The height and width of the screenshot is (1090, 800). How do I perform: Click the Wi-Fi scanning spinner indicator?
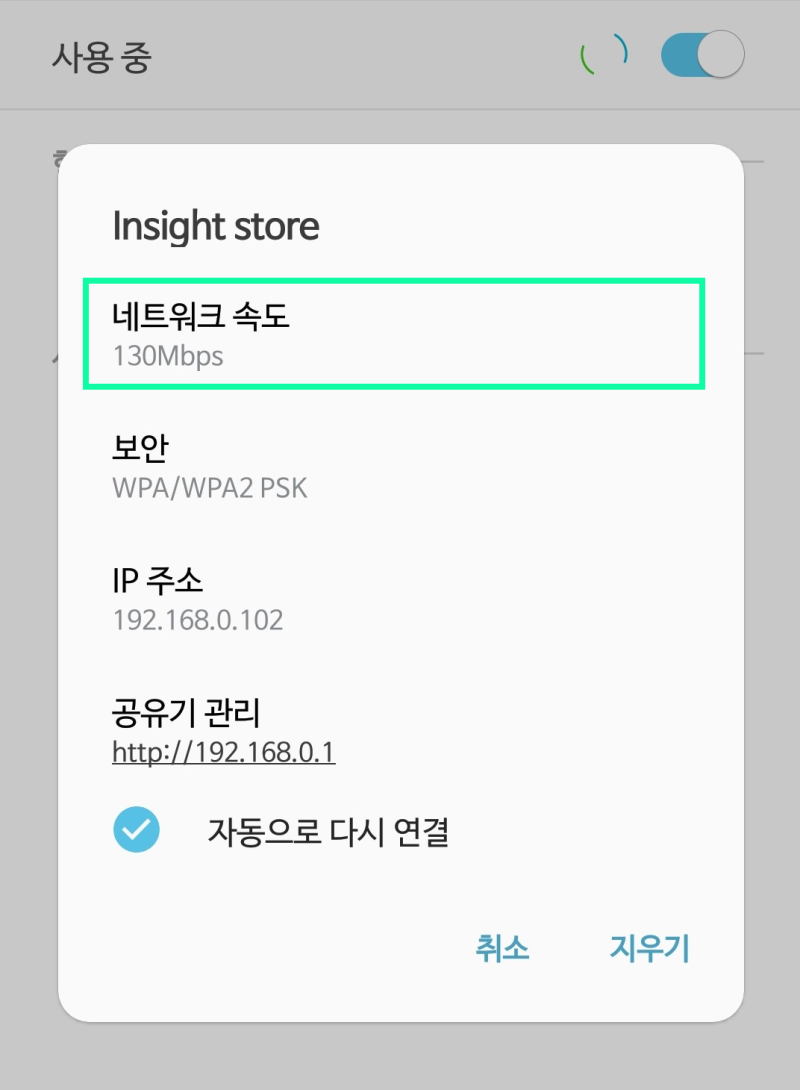[x=603, y=53]
